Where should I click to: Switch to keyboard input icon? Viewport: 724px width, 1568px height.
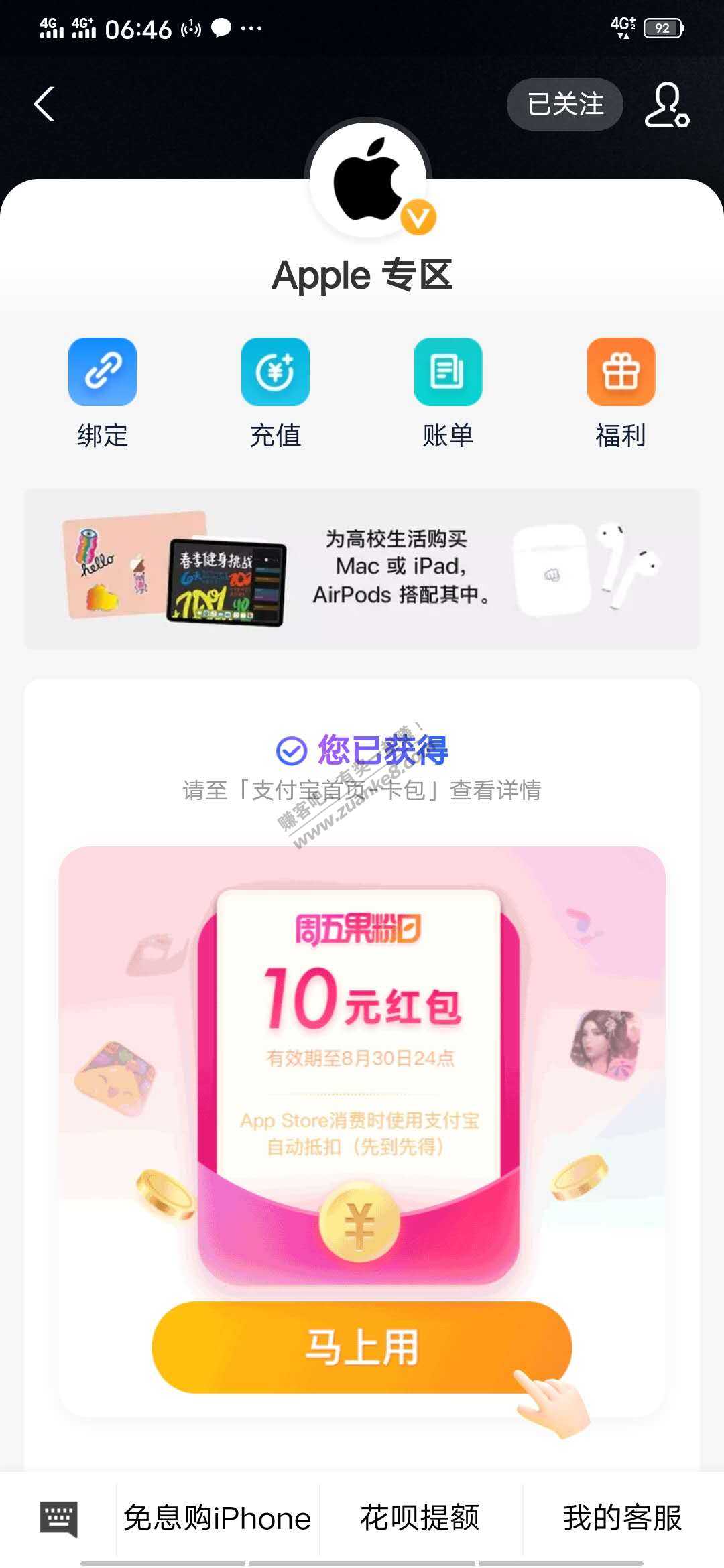pyautogui.click(x=59, y=1518)
